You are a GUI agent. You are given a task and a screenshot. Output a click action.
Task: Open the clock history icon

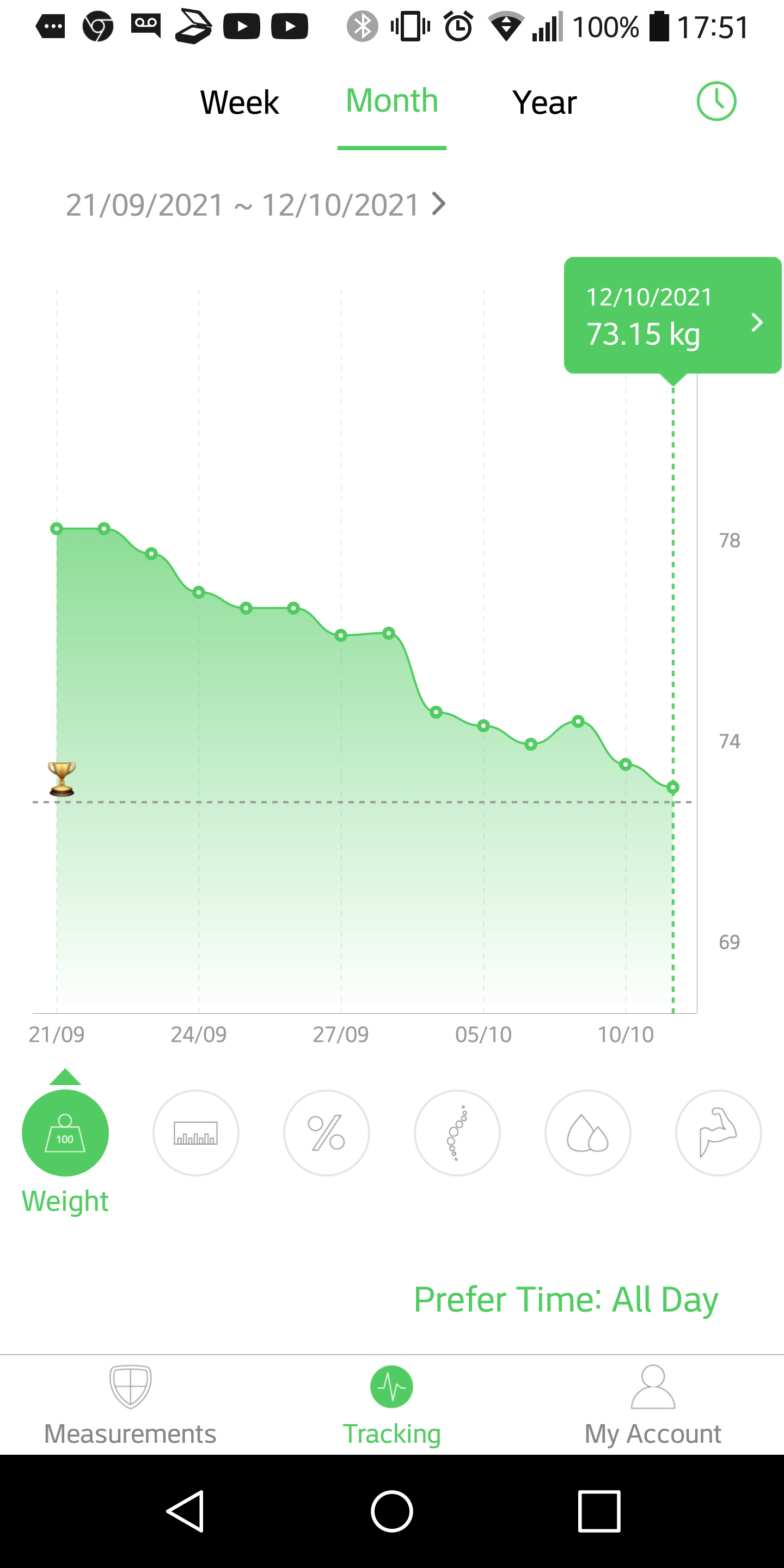click(716, 101)
